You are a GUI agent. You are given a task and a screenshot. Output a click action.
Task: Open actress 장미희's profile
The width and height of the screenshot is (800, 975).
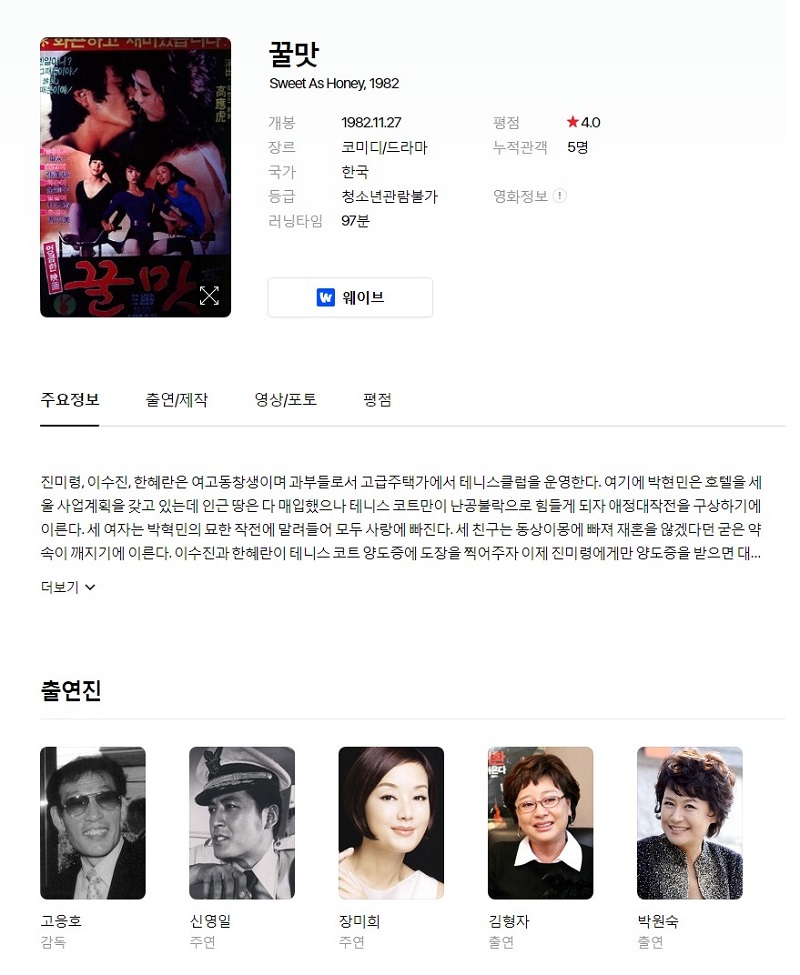(x=391, y=823)
